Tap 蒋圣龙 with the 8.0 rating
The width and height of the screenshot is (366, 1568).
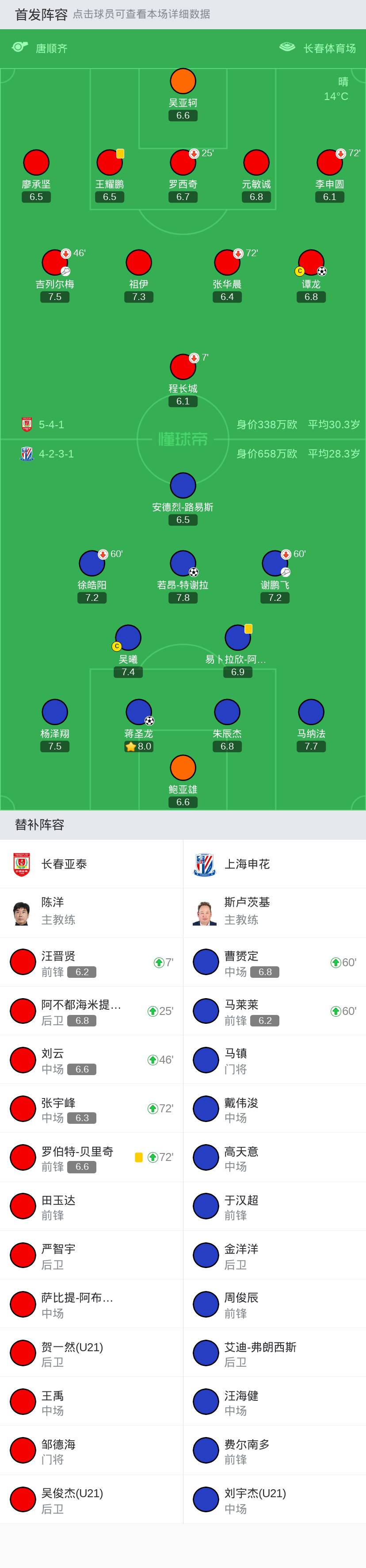click(139, 712)
